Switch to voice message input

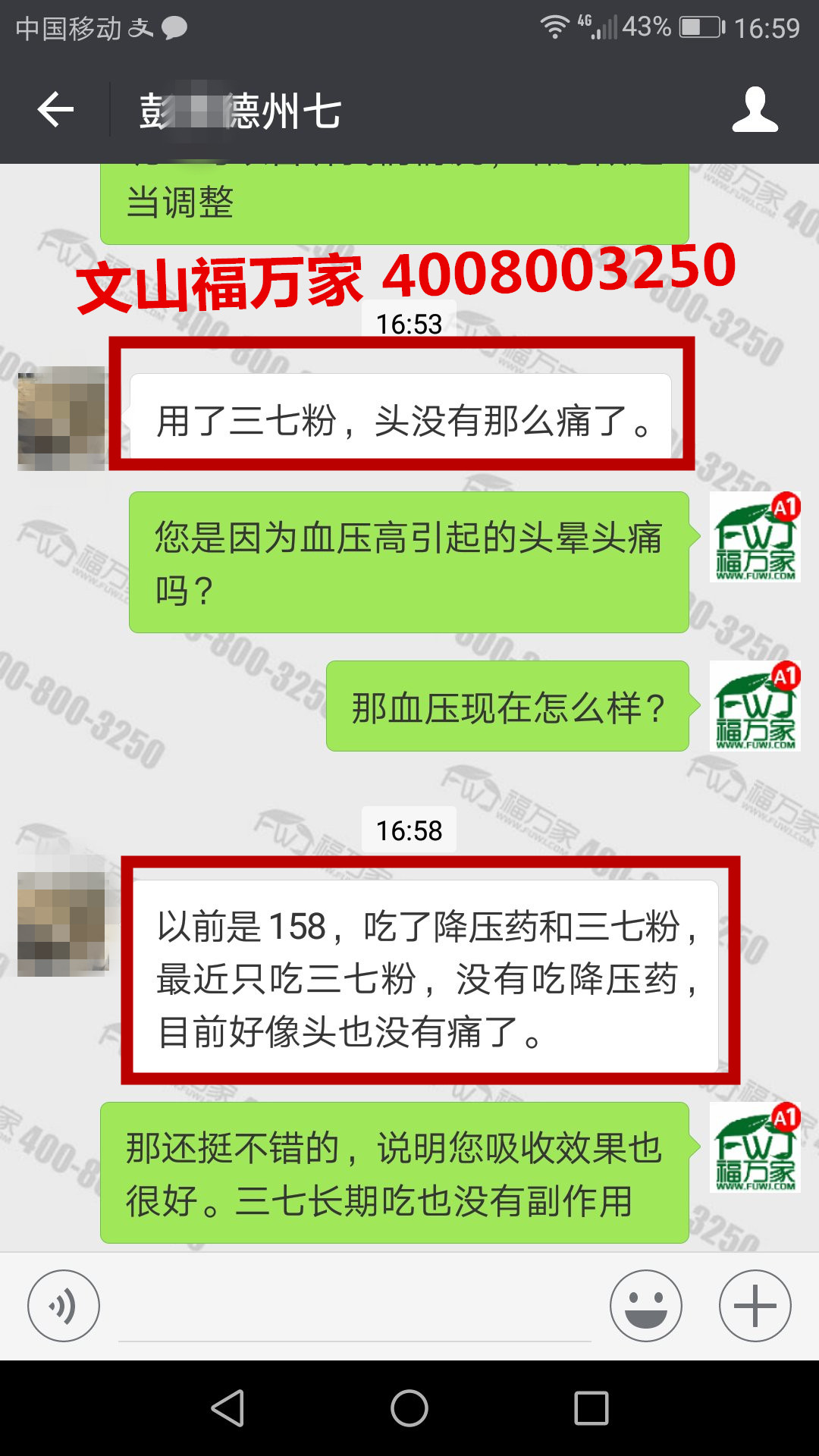(x=64, y=1306)
